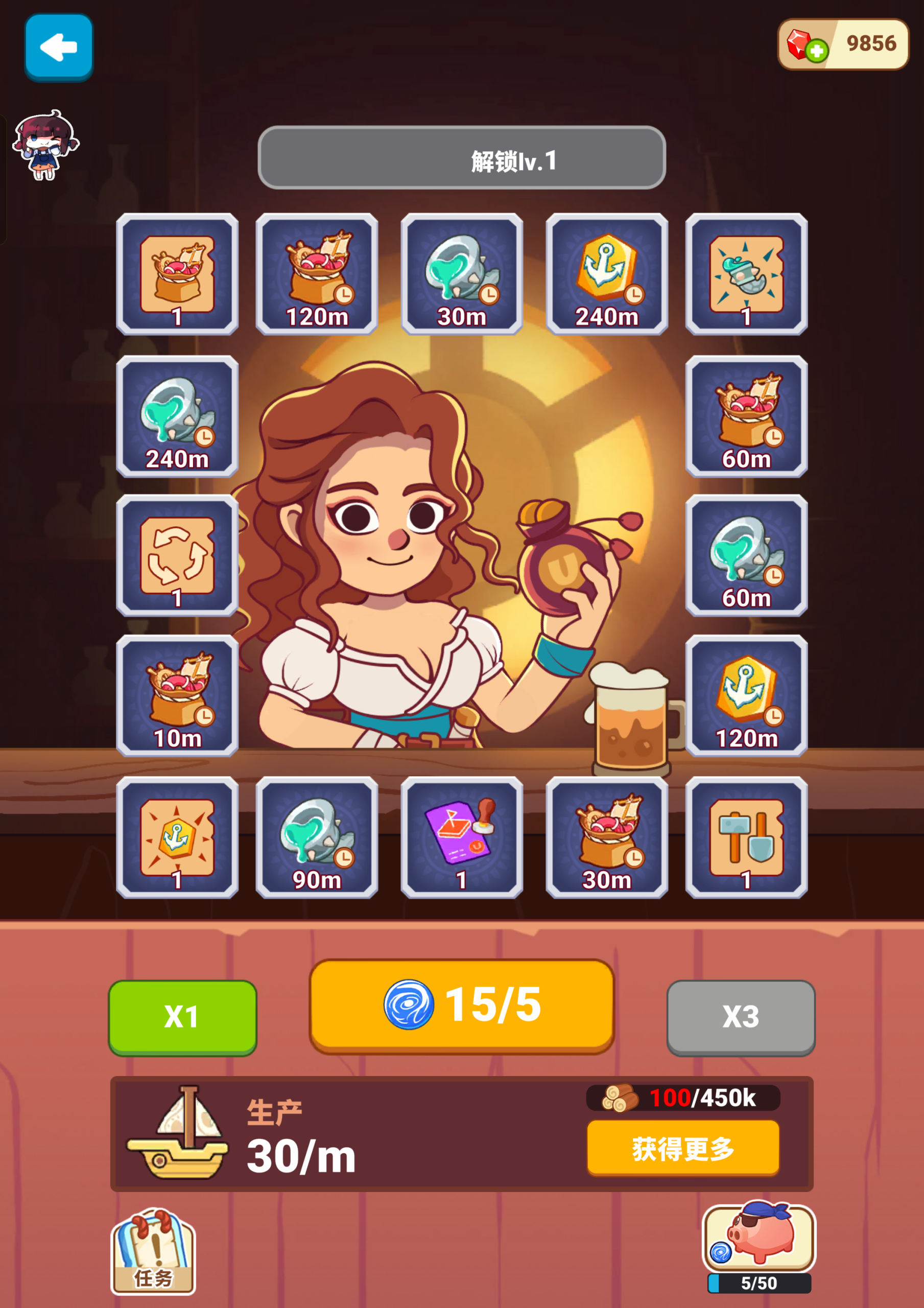Viewport: 924px width, 1308px height.
Task: Go back with the blue arrow
Action: click(59, 46)
